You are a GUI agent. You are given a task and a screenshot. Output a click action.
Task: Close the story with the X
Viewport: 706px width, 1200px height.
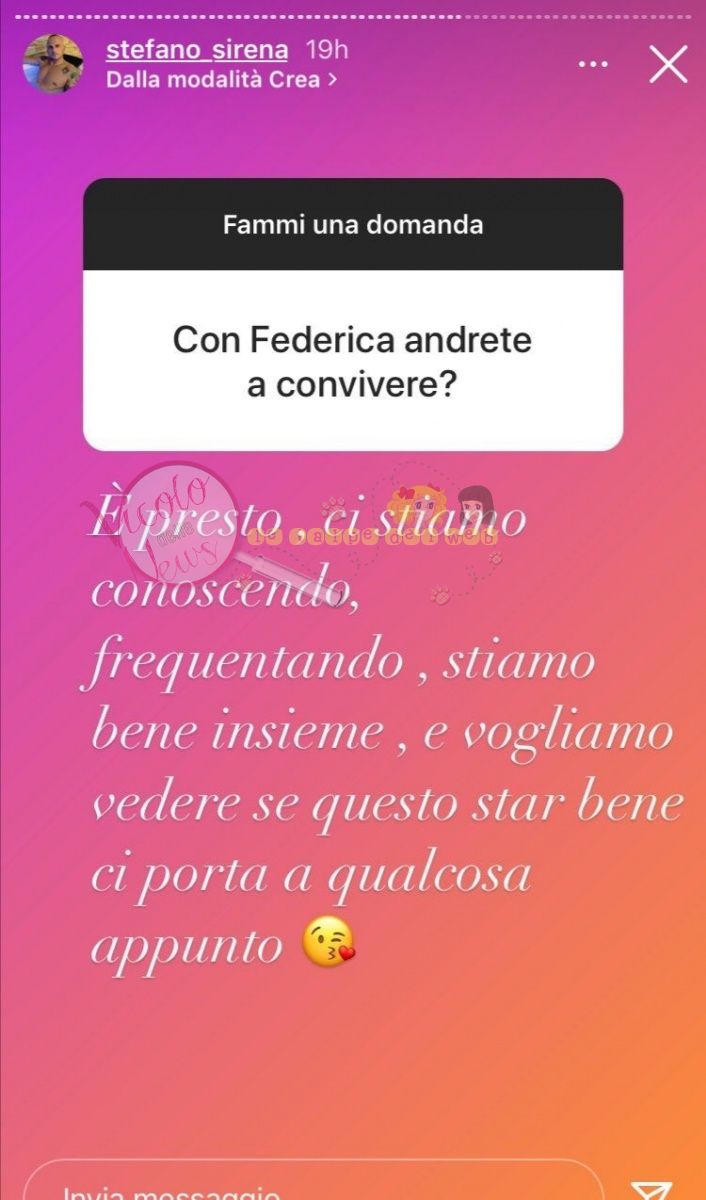coord(667,64)
